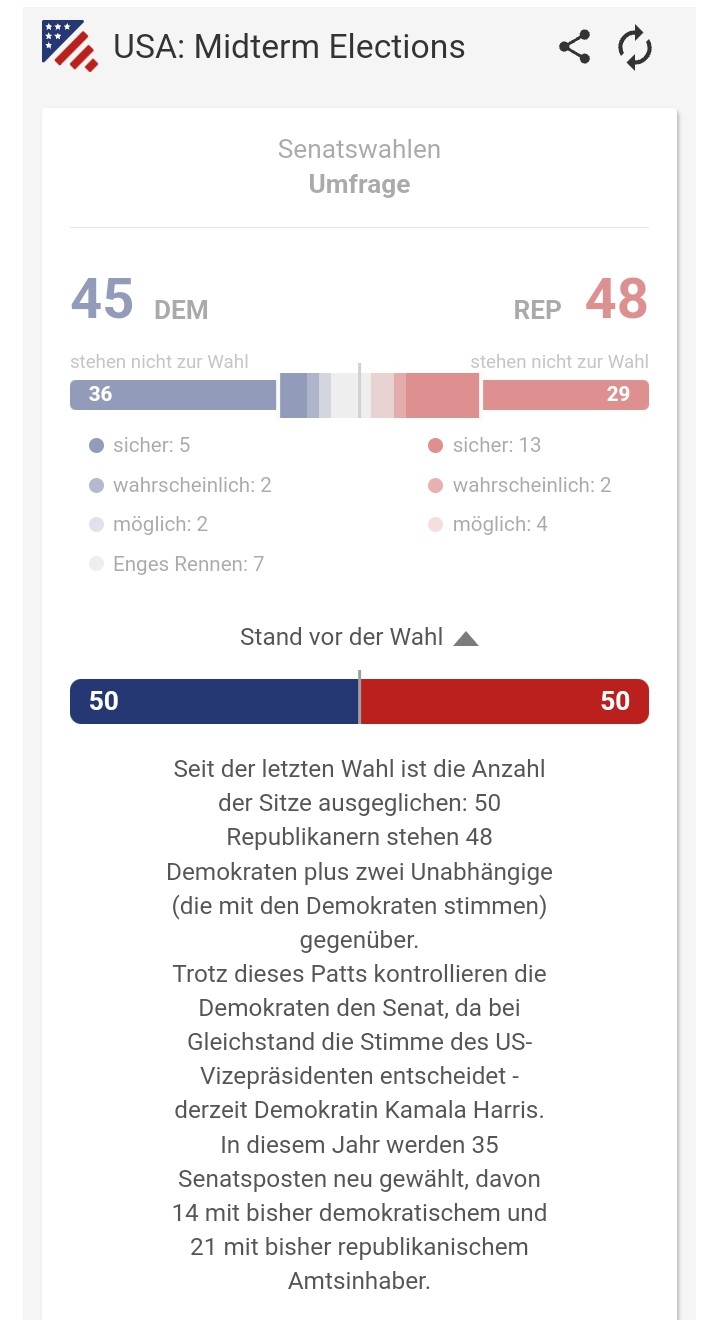This screenshot has height=1320, width=720.
Task: Refresh the election data
Action: tap(636, 47)
